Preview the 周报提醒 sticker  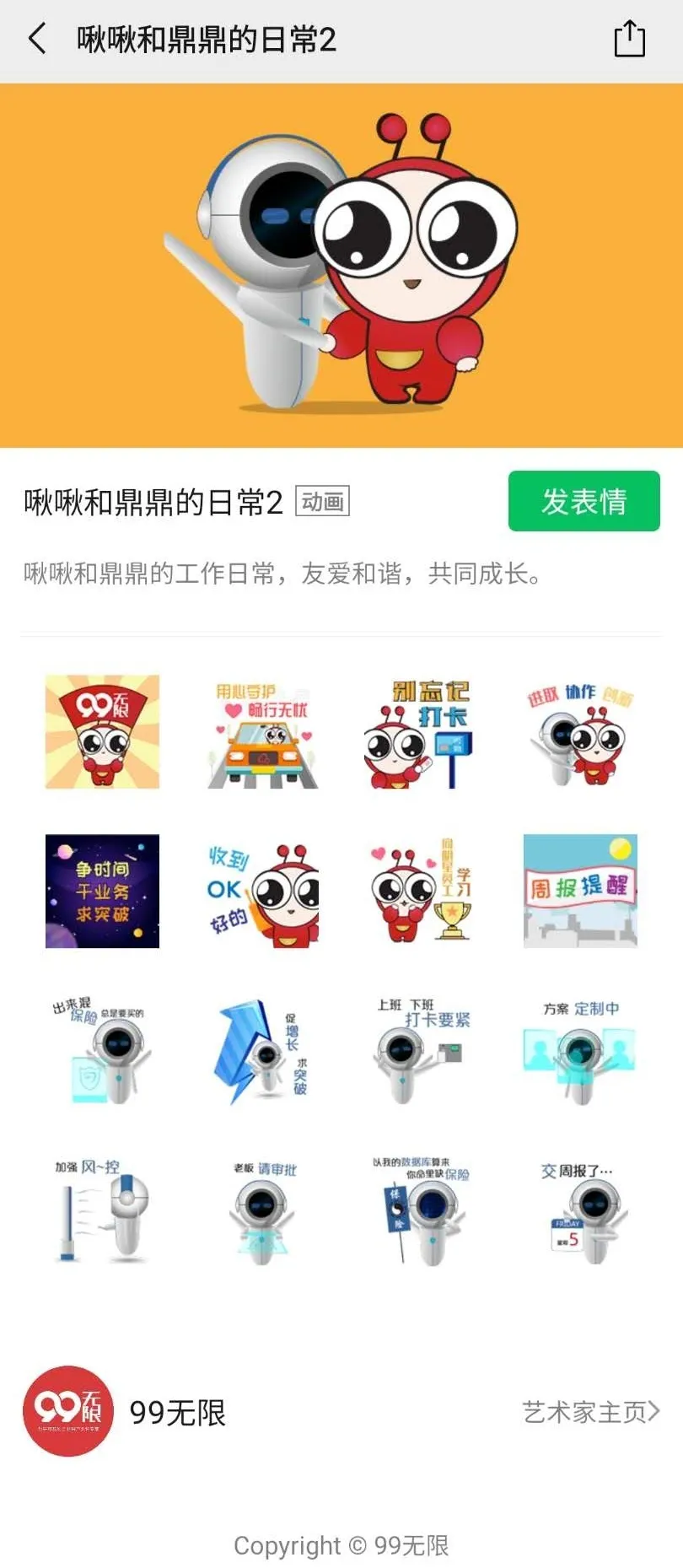(579, 891)
